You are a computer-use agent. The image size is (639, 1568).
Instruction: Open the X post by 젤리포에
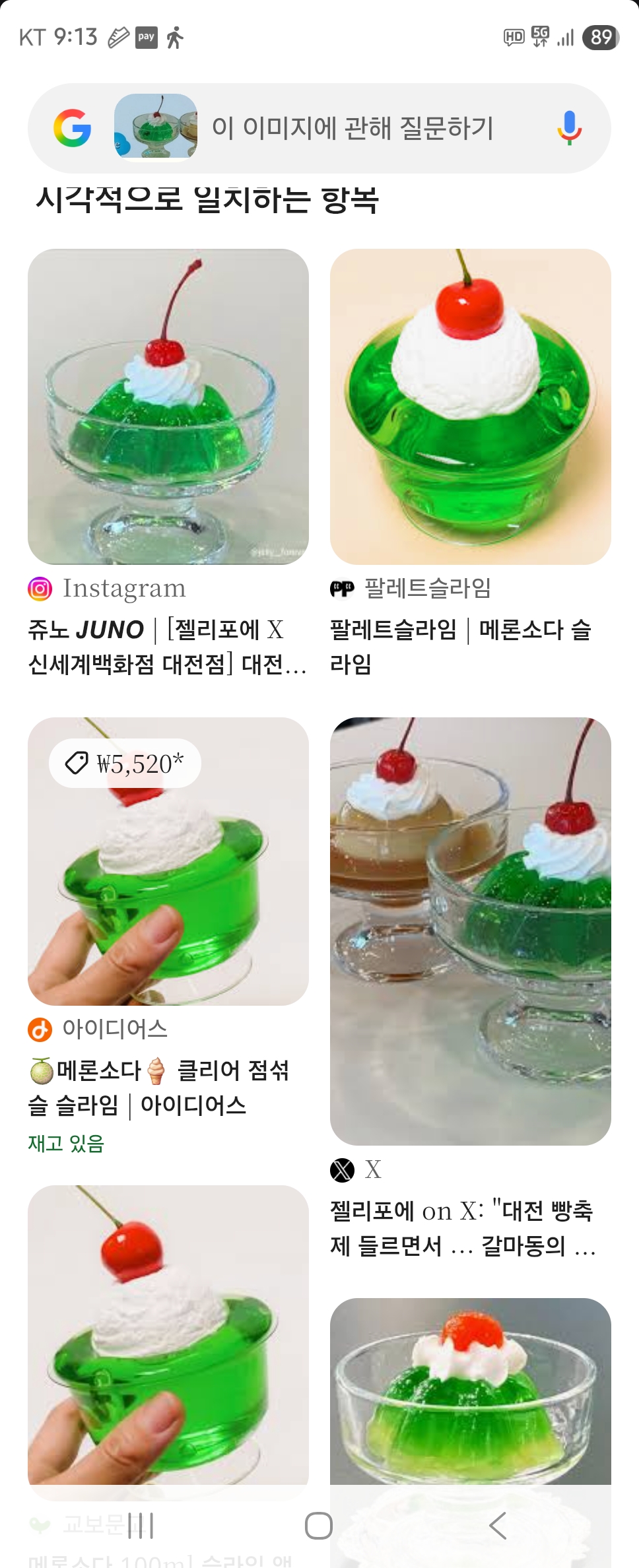470,931
